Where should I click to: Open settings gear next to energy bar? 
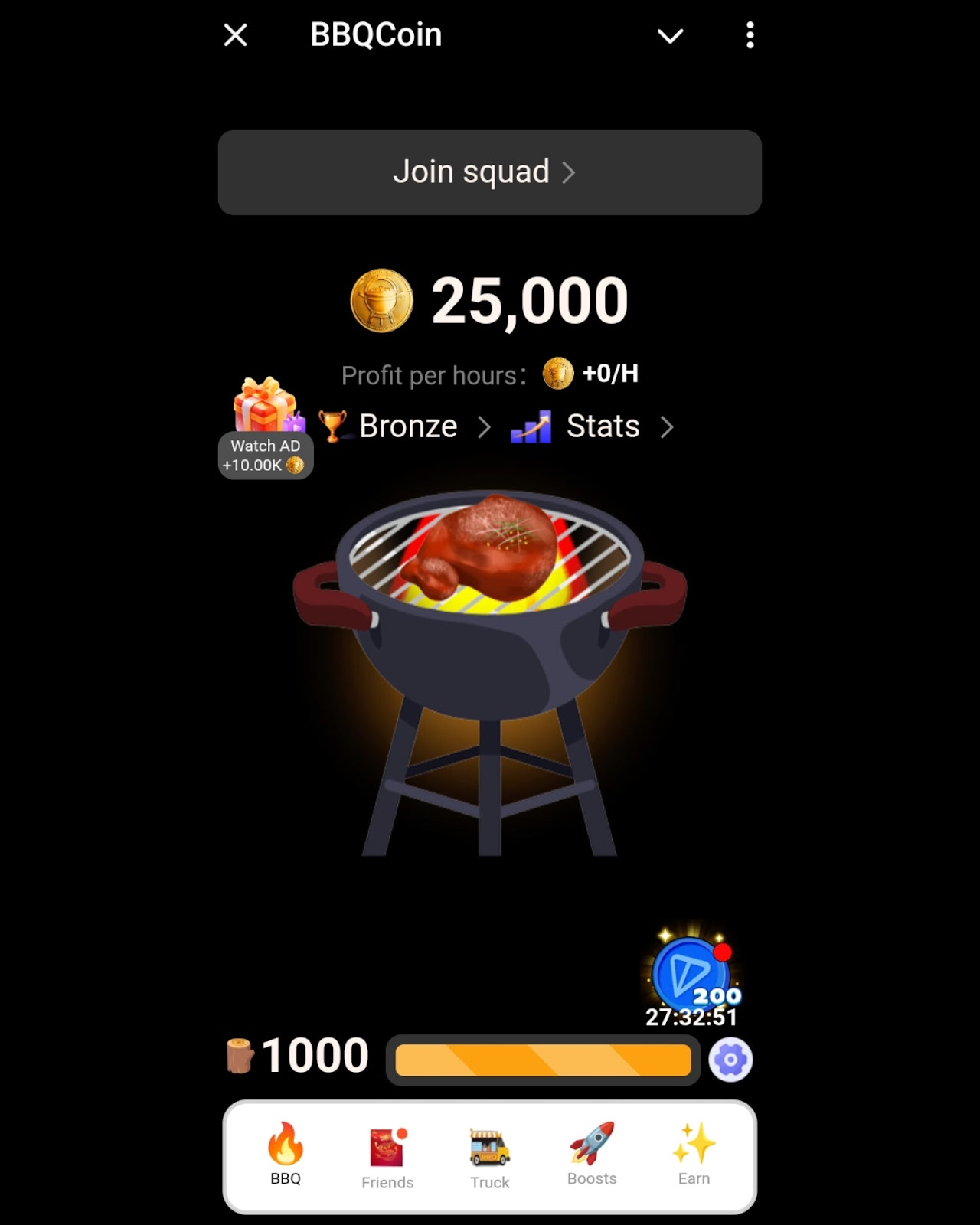(x=730, y=1060)
